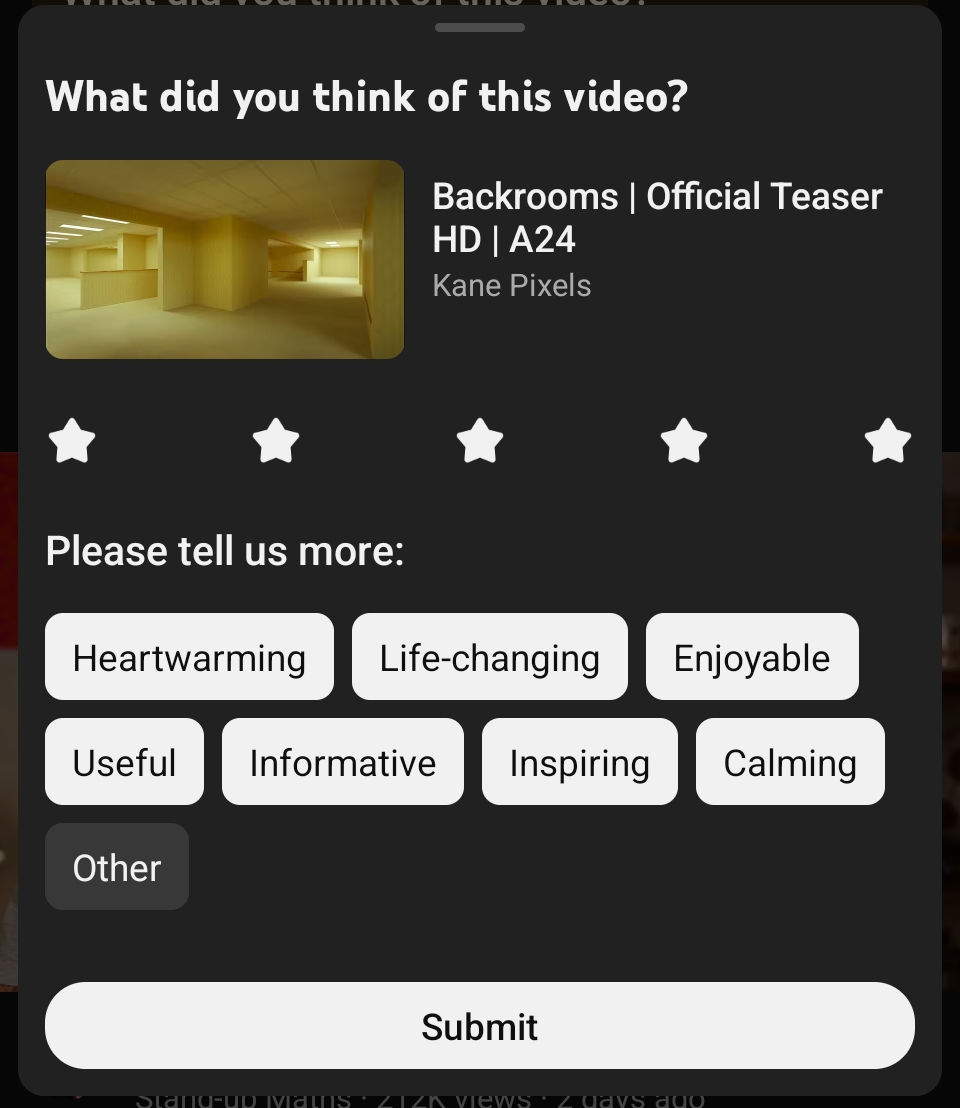Viewport: 960px width, 1108px height.
Task: Give the video three stars
Action: coord(480,441)
